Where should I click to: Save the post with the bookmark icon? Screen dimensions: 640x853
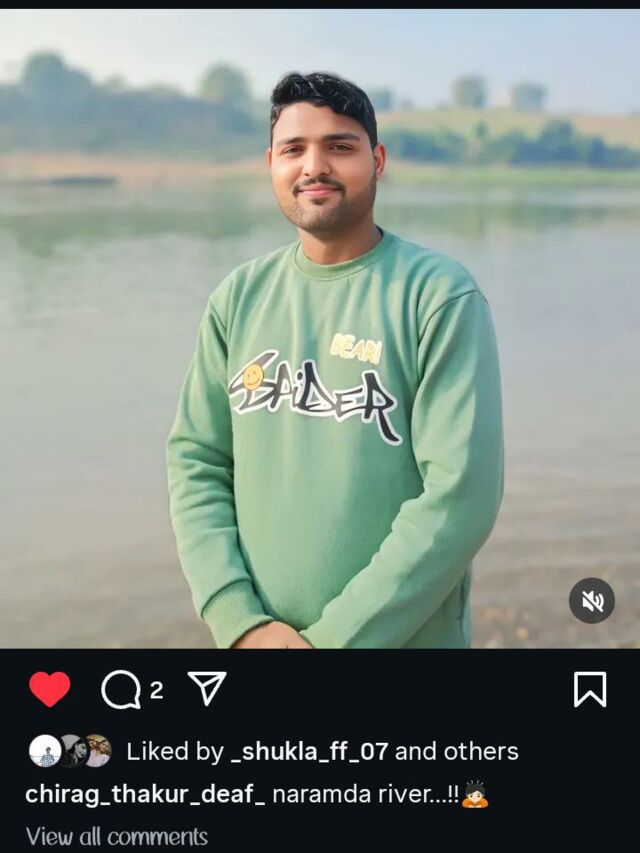[x=590, y=689]
